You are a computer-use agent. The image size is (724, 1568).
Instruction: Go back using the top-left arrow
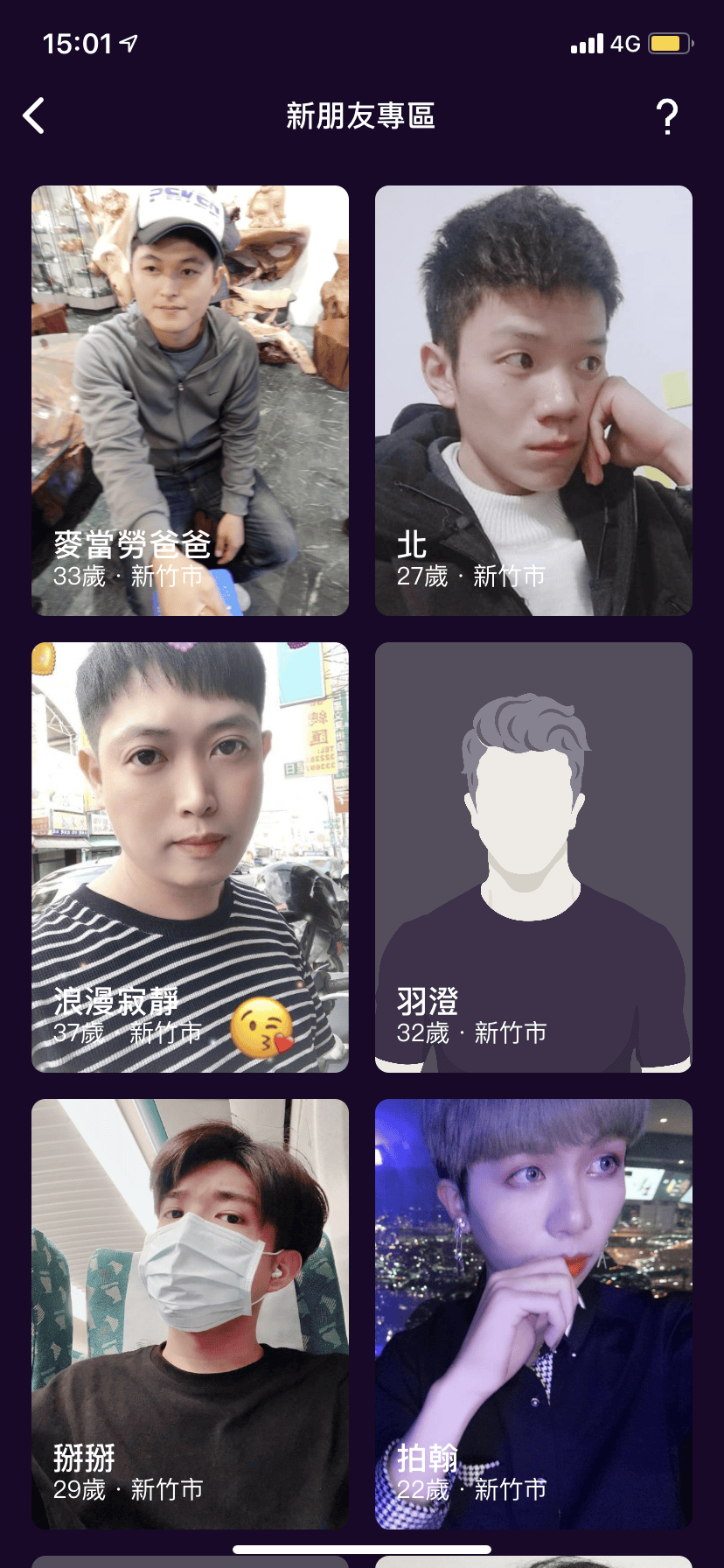pos(34,115)
